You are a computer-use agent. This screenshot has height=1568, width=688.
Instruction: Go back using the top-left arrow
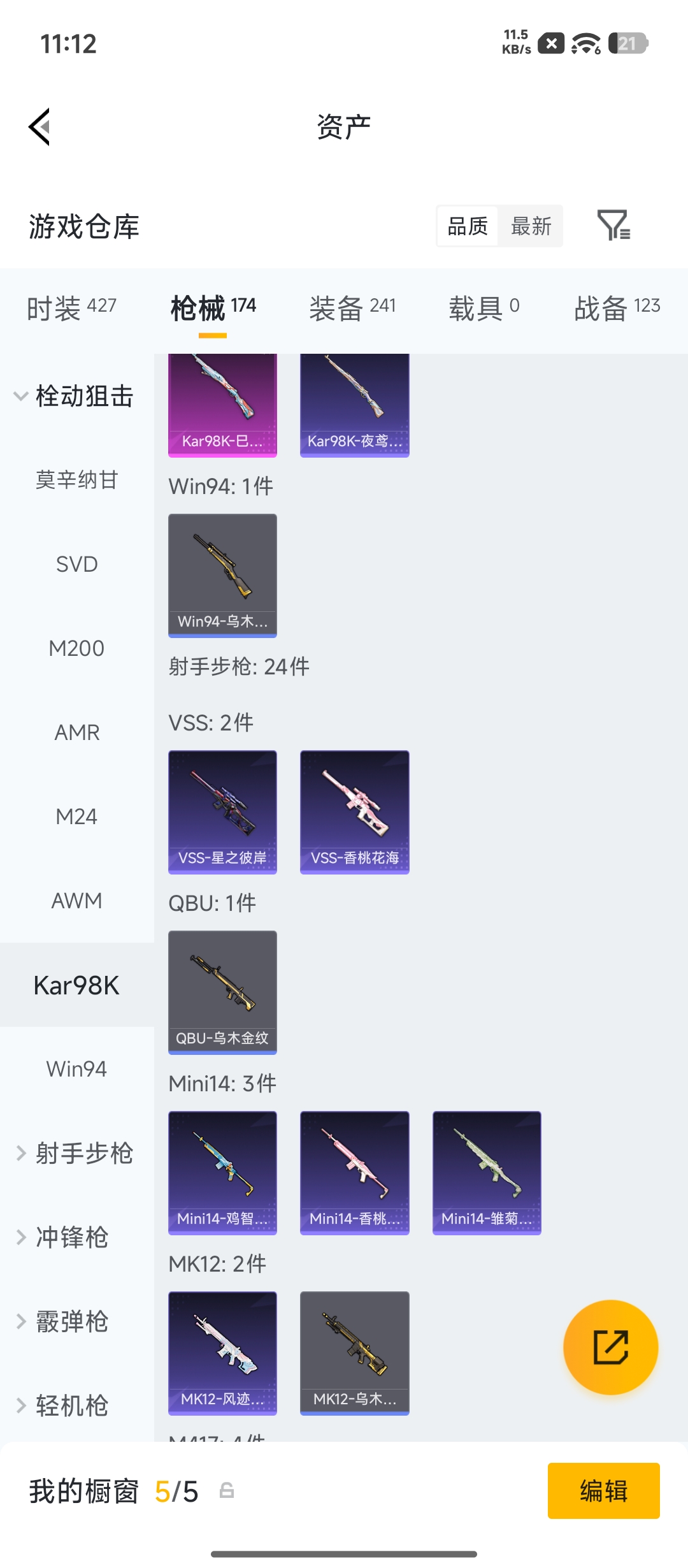[x=39, y=127]
